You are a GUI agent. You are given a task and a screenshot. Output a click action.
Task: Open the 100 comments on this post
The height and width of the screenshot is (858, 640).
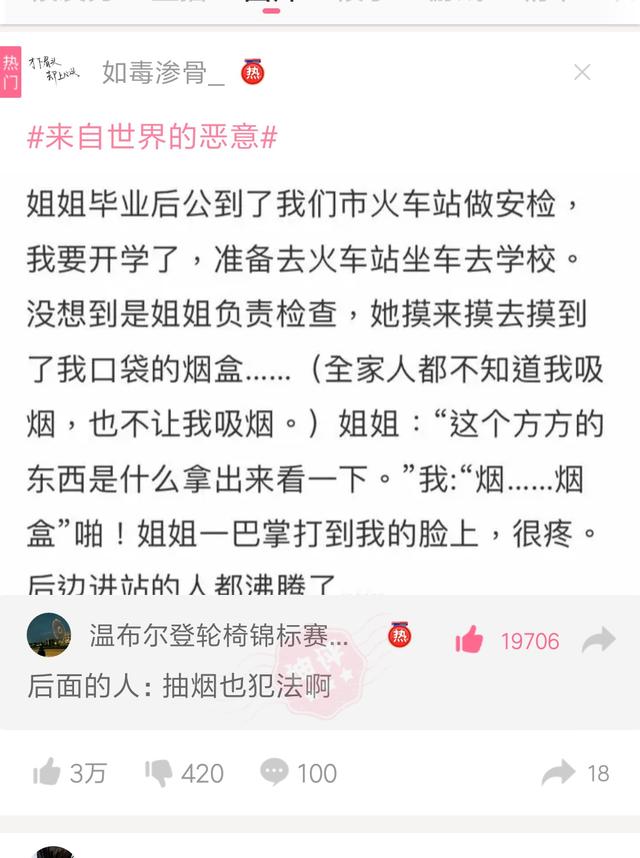click(275, 772)
